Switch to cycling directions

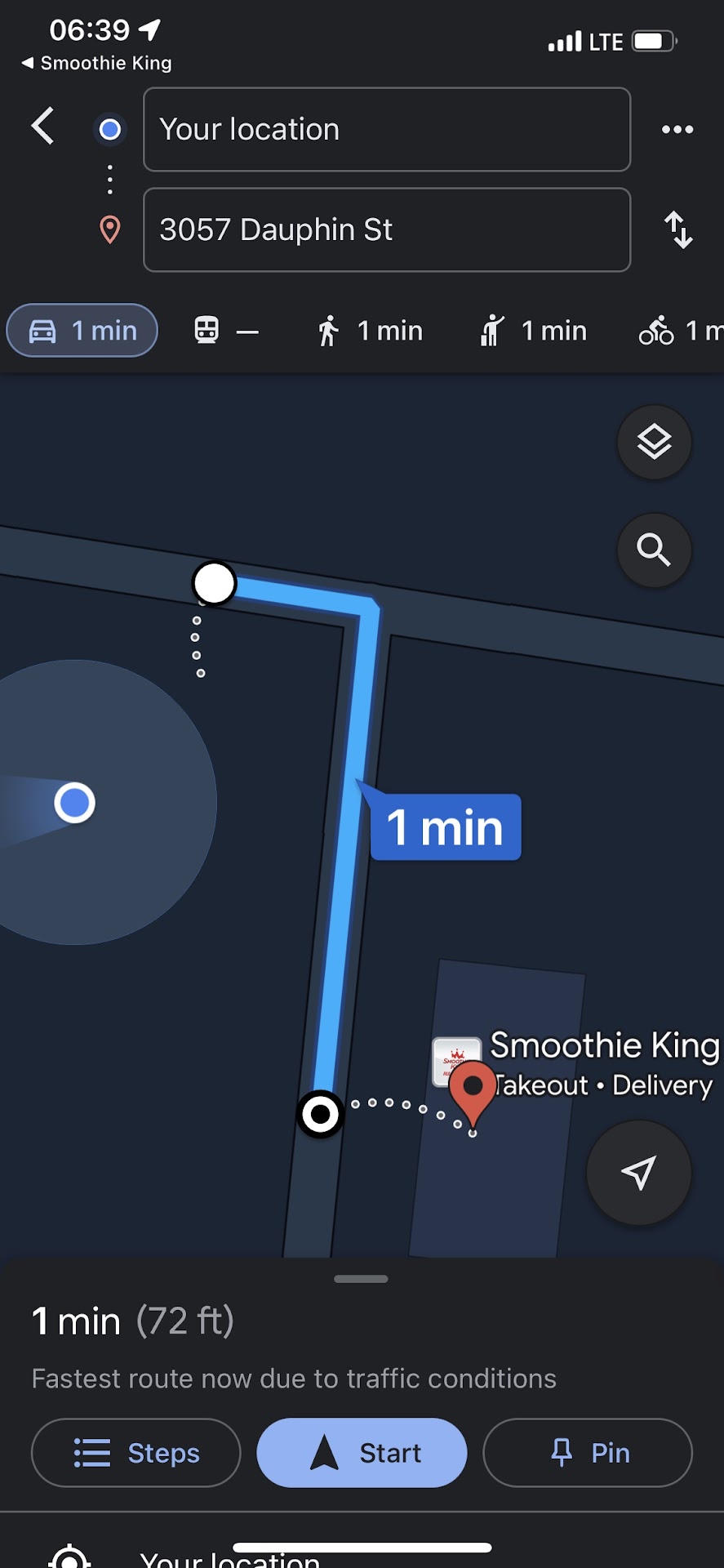pyautogui.click(x=677, y=331)
